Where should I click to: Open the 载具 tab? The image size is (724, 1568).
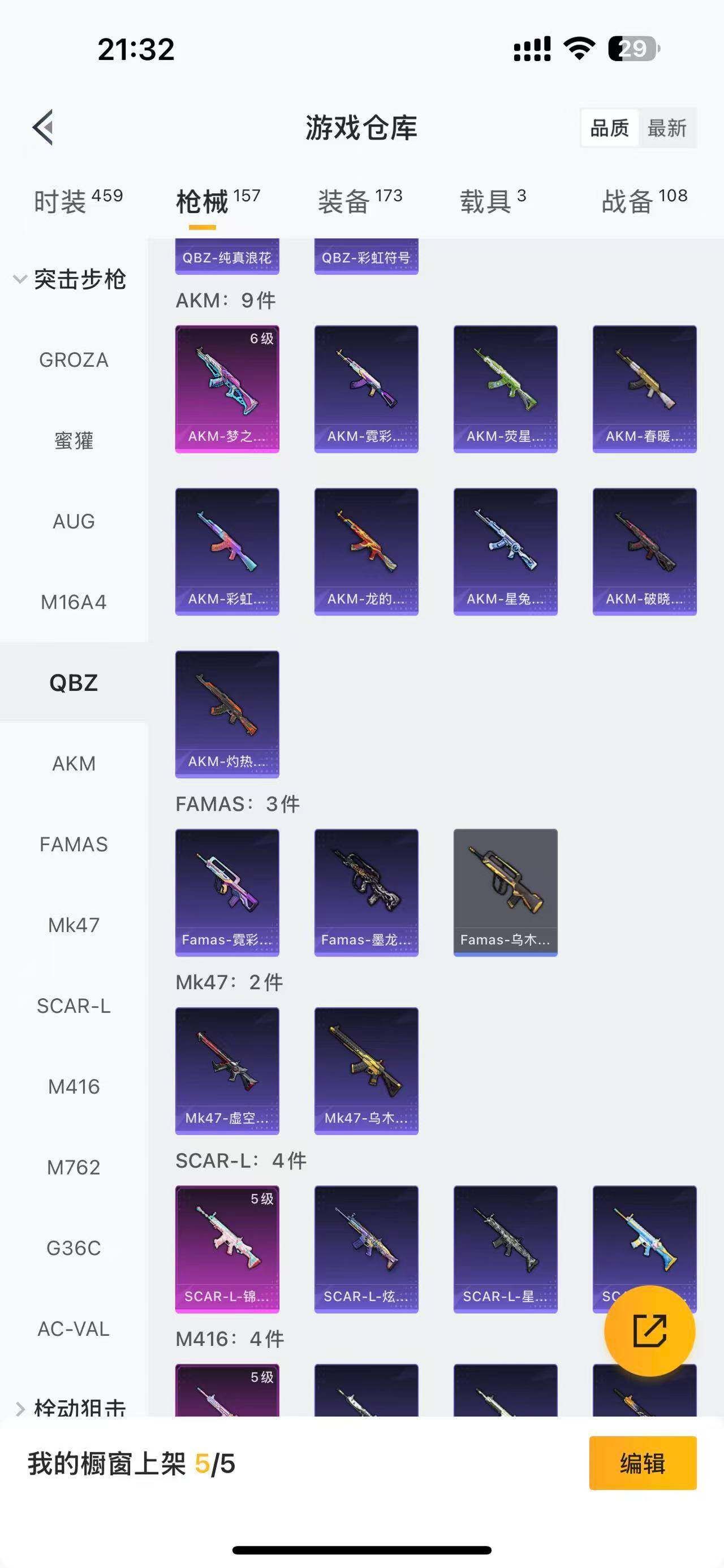[493, 201]
